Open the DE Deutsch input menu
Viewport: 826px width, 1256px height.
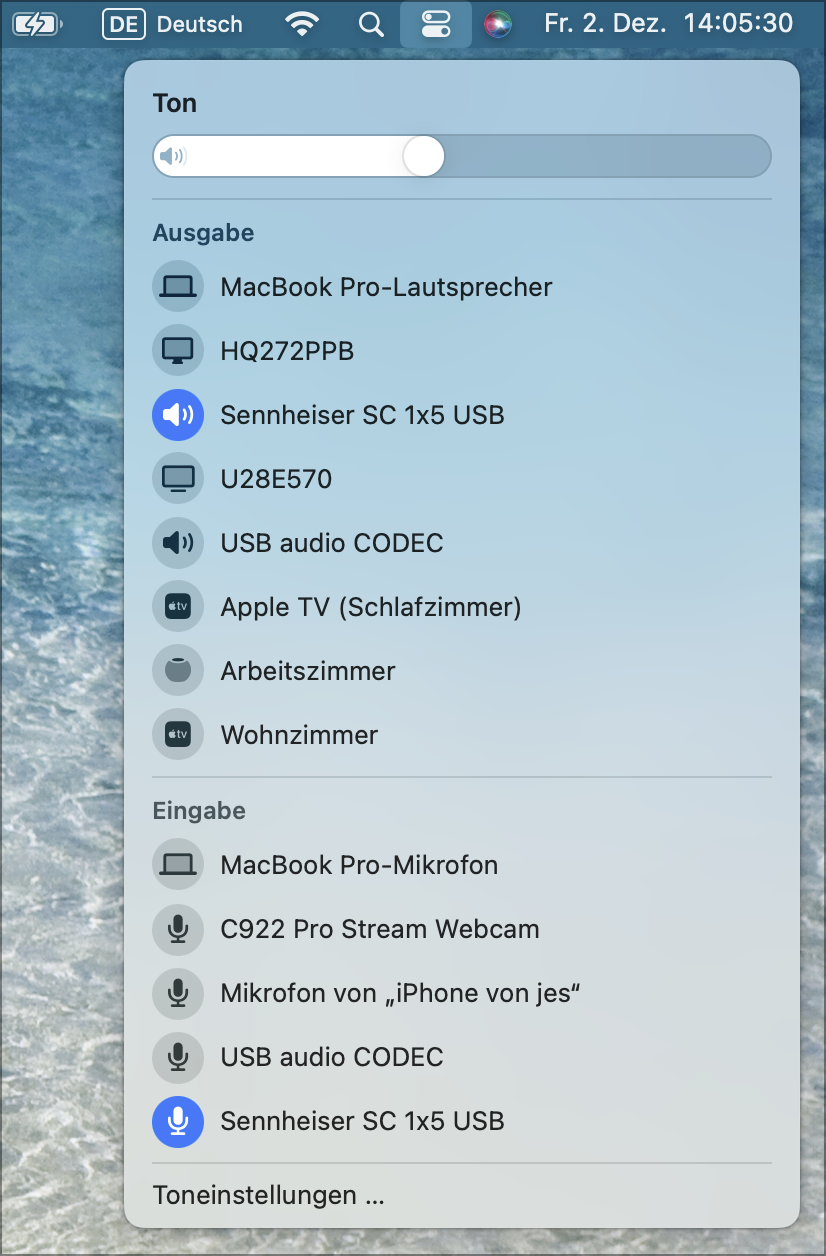pyautogui.click(x=172, y=24)
